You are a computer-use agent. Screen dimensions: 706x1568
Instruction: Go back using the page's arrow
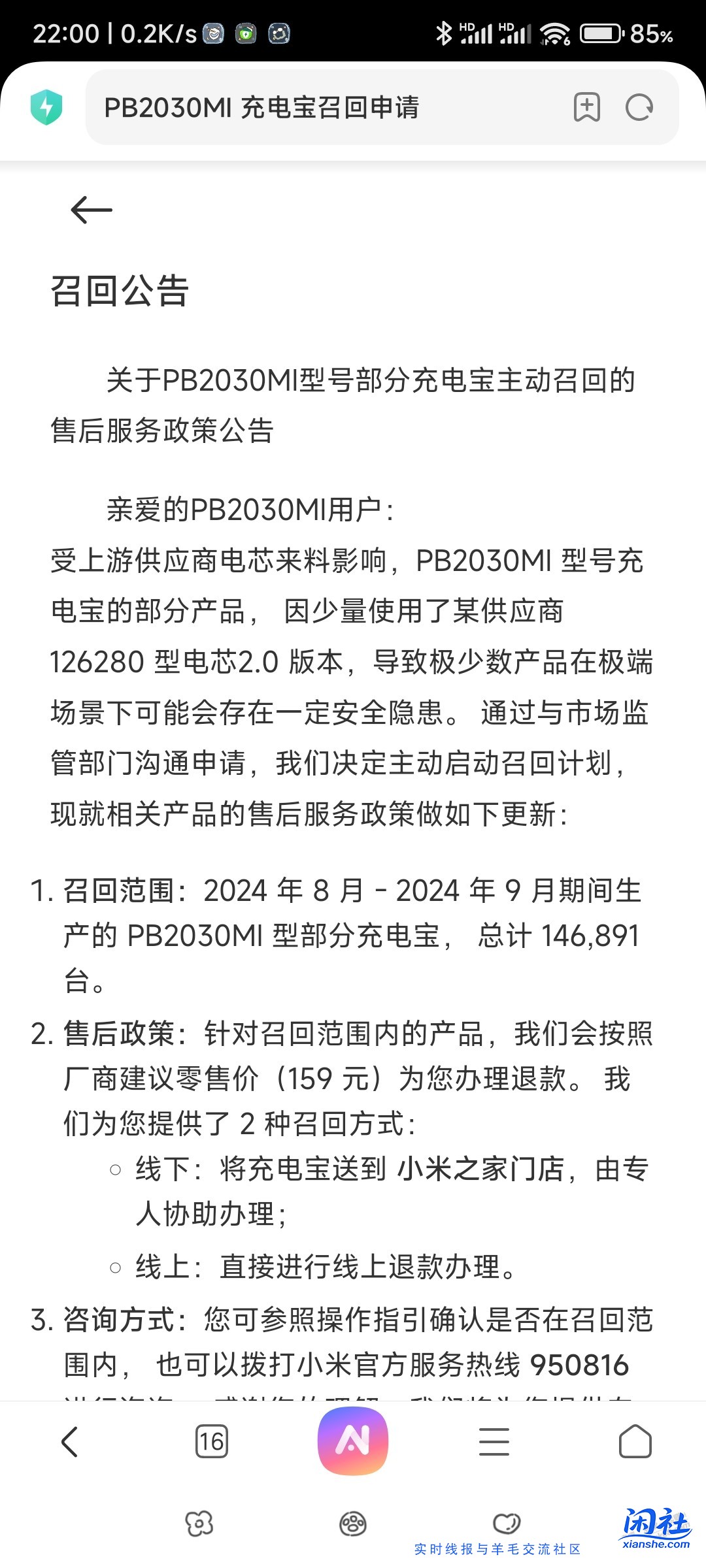coord(92,210)
